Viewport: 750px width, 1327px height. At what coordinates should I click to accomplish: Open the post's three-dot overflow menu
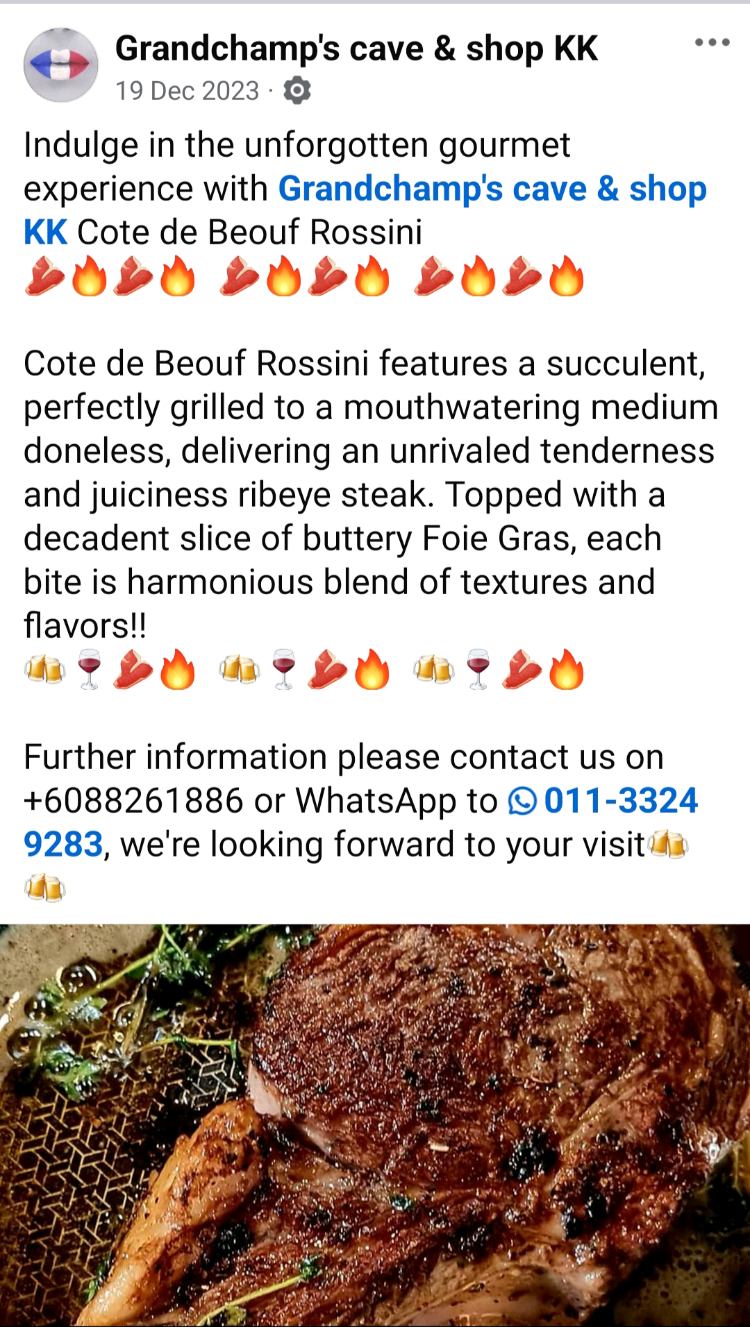pyautogui.click(x=711, y=43)
